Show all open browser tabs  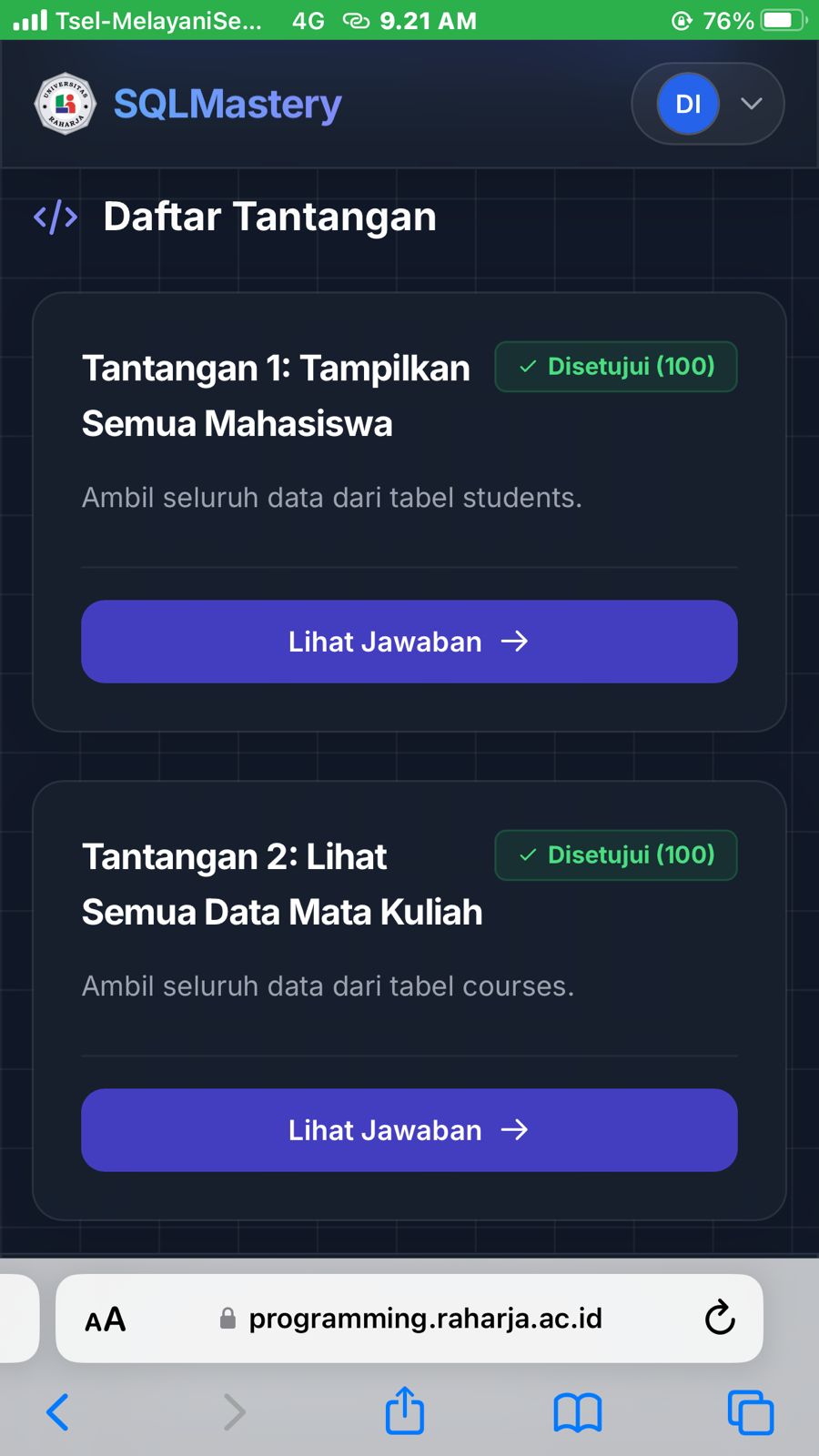[x=751, y=1412]
